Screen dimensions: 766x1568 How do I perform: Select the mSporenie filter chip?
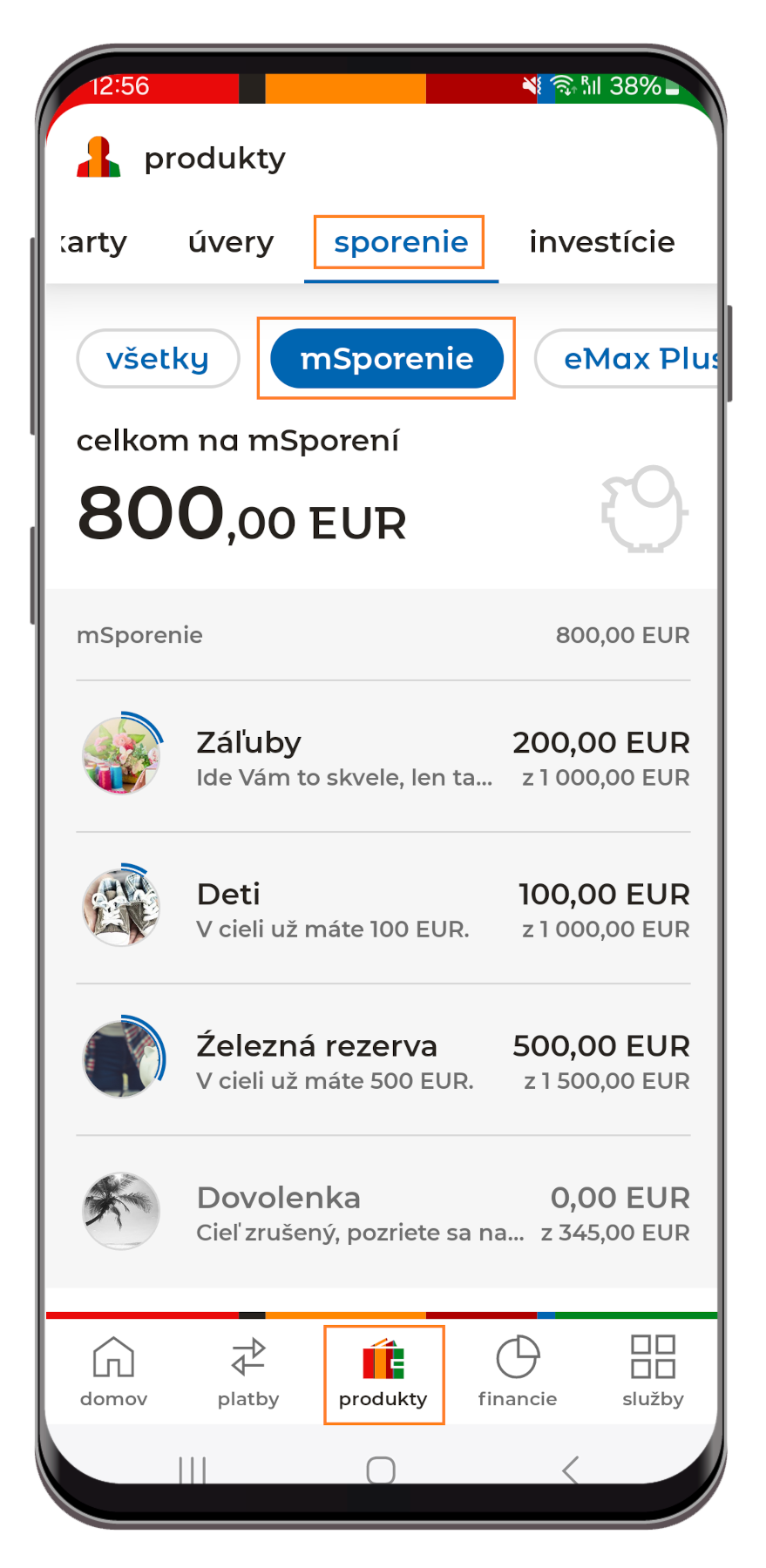coord(387,358)
